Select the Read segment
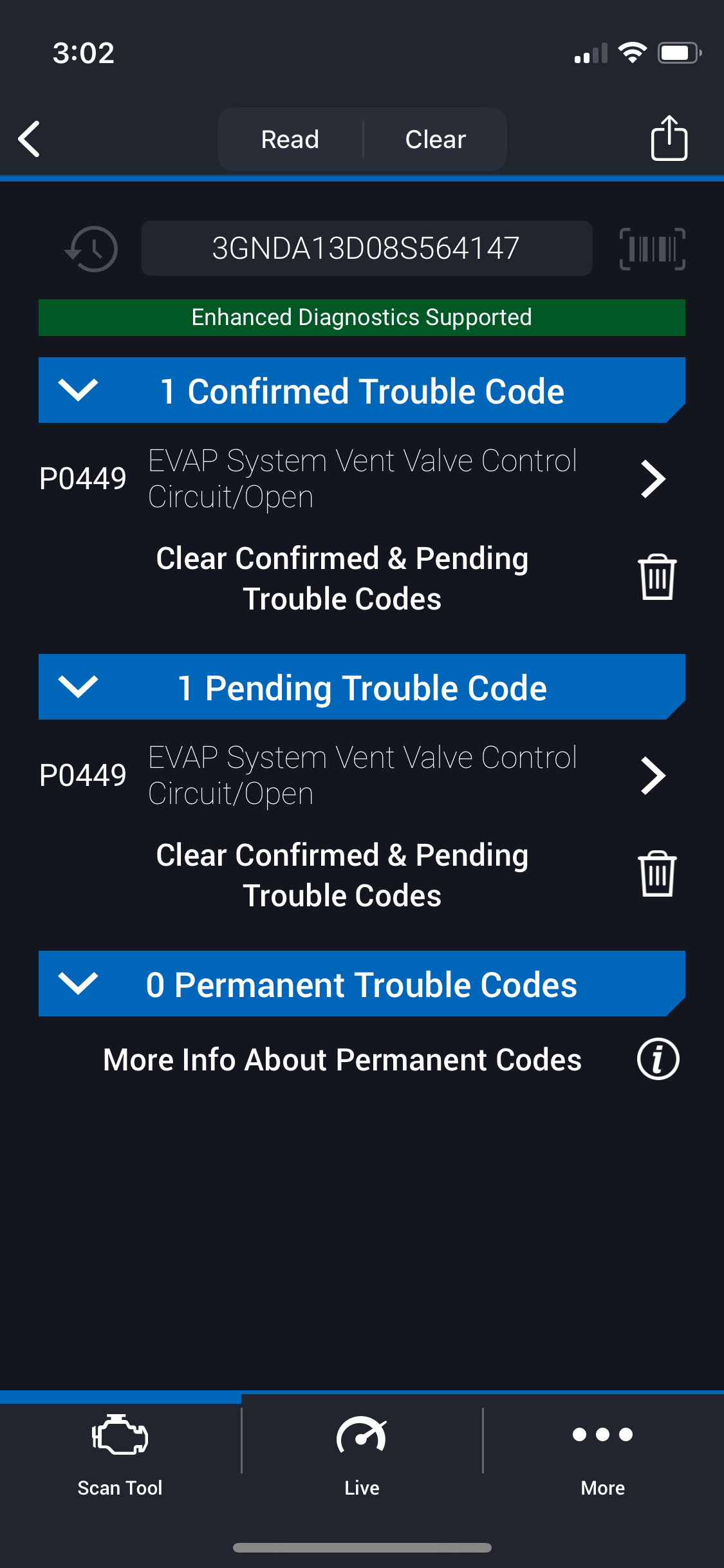This screenshot has width=724, height=1568. (290, 140)
